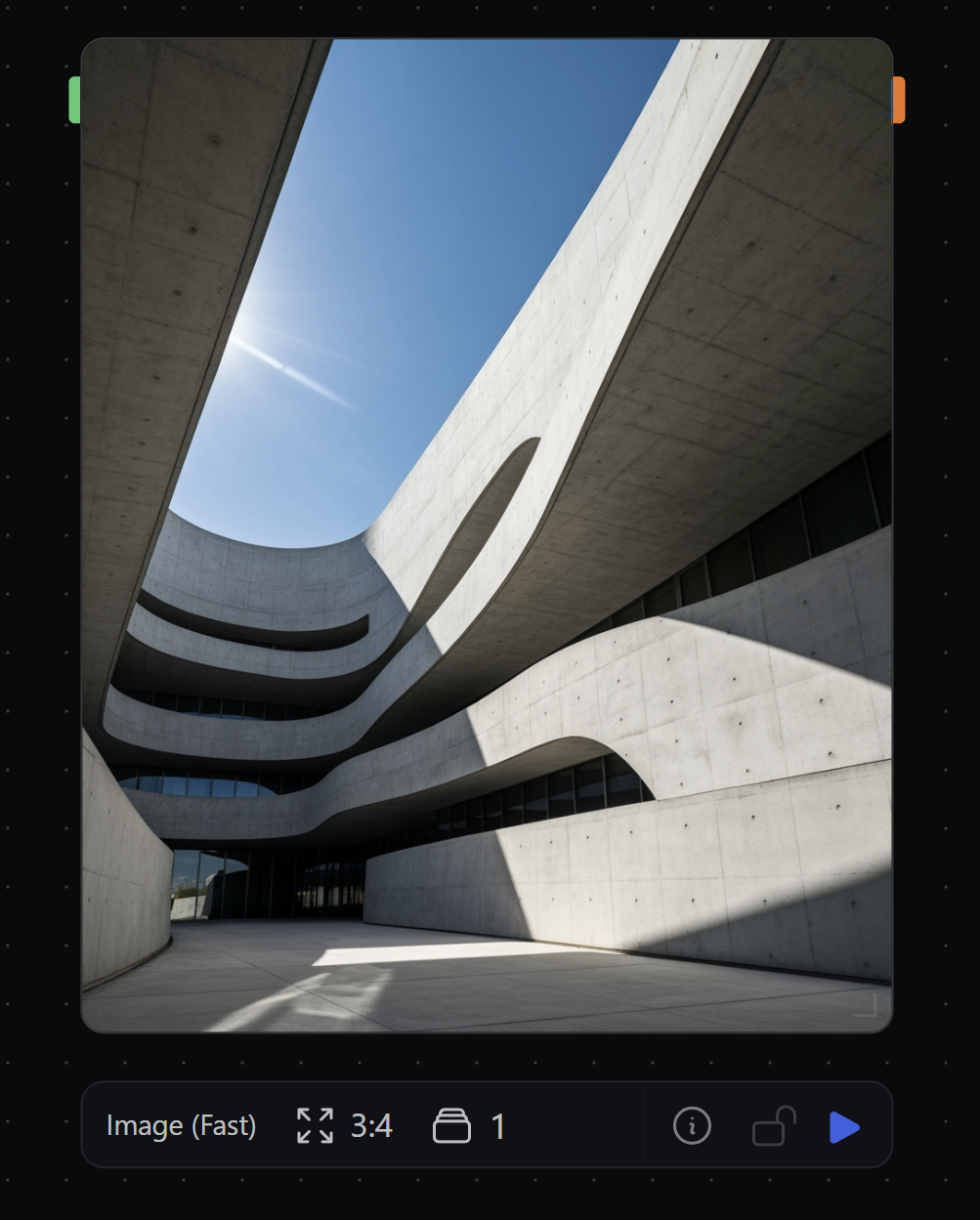Open the Image (Fast) model selector
Viewport: 980px width, 1220px height.
[181, 1126]
